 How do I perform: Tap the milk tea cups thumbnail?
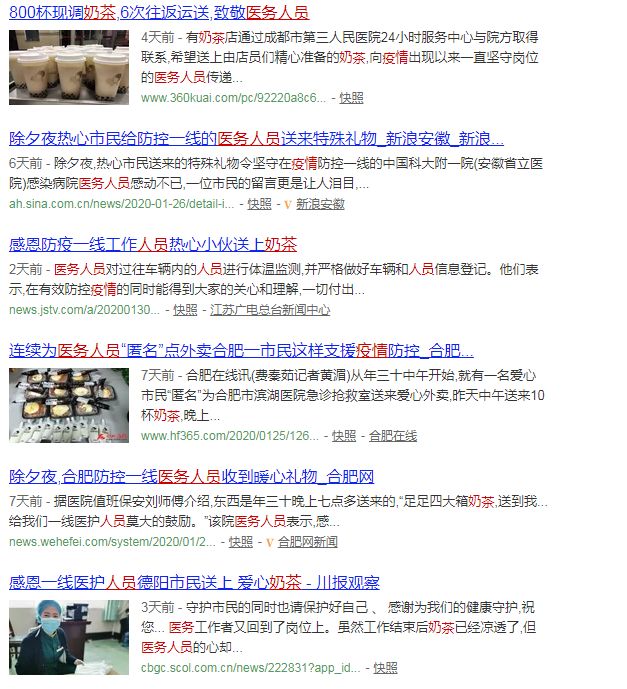[x=69, y=67]
